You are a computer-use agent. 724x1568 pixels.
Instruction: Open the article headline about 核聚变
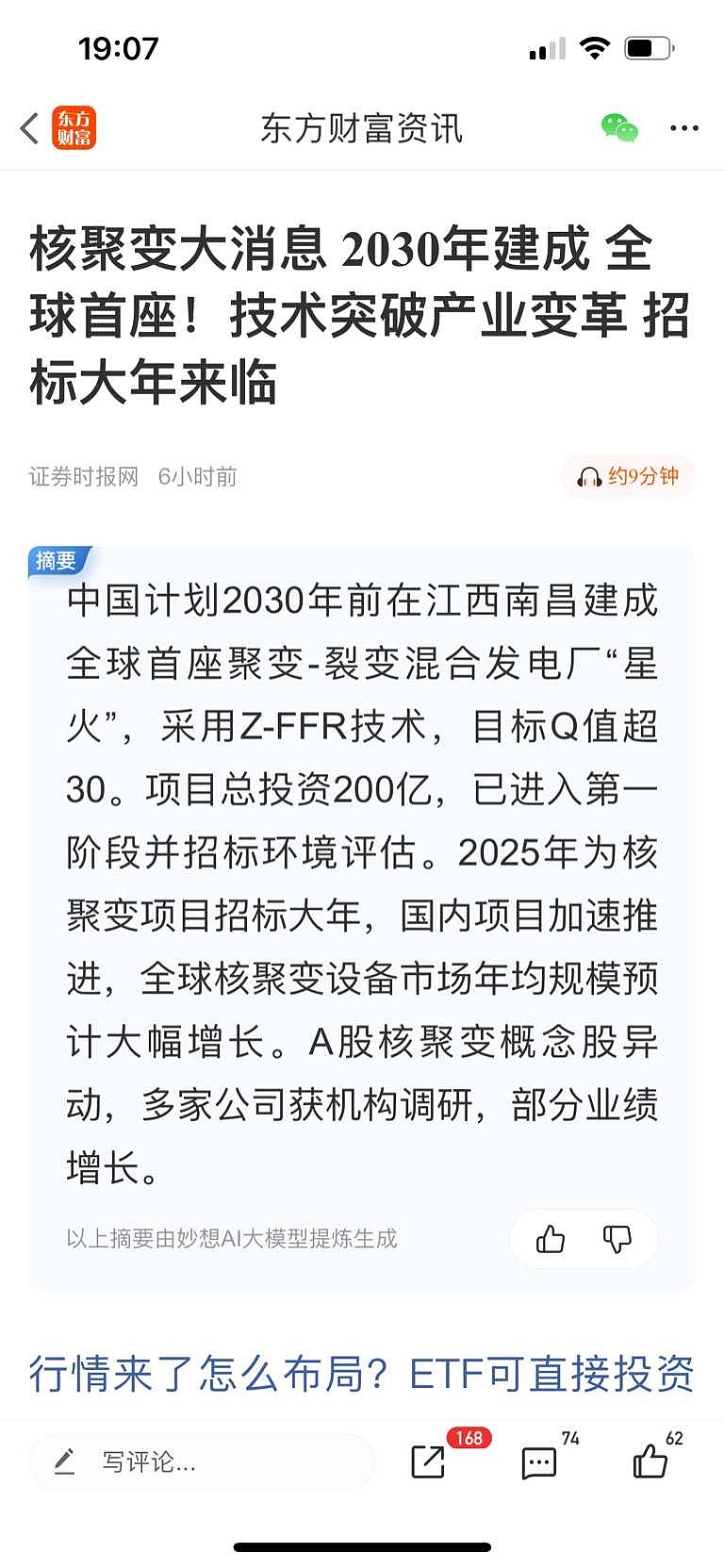pyautogui.click(x=362, y=306)
